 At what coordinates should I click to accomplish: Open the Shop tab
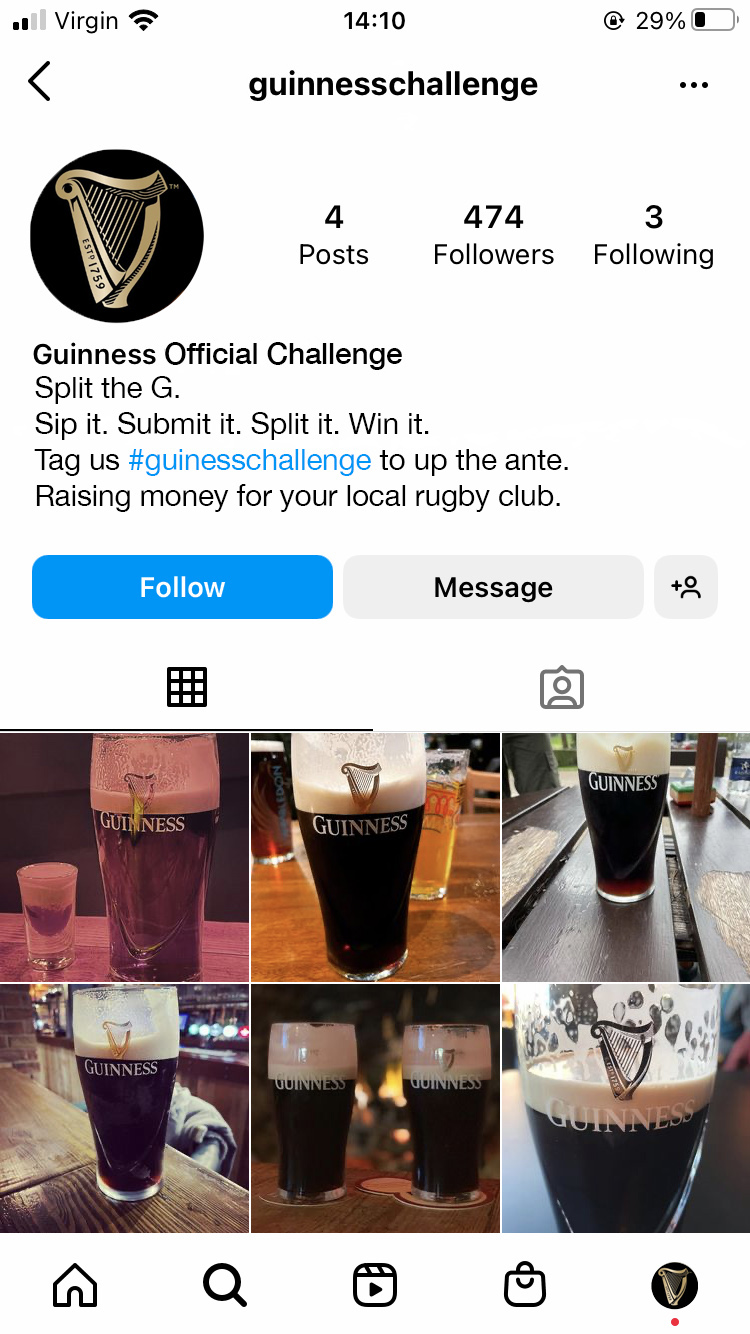(525, 1285)
